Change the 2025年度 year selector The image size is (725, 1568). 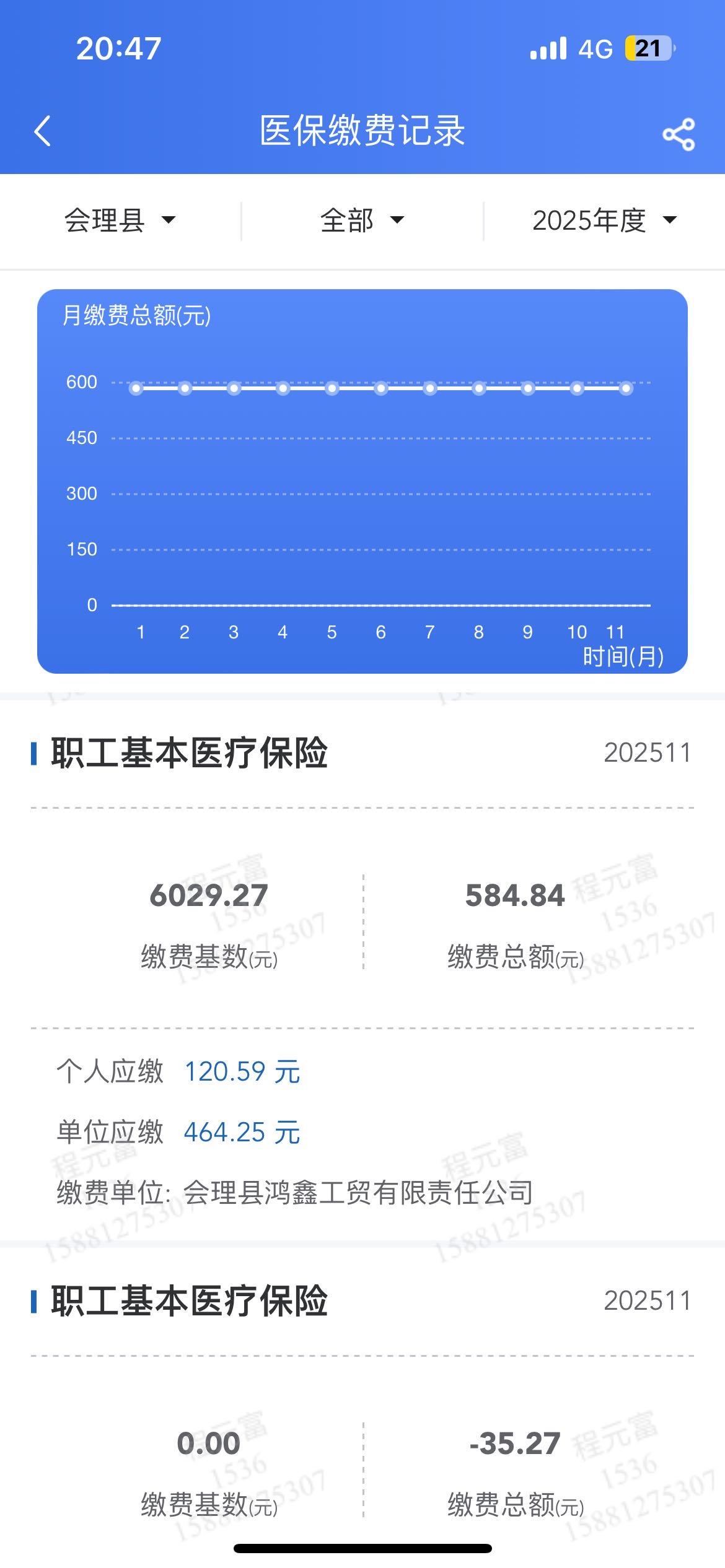604,220
